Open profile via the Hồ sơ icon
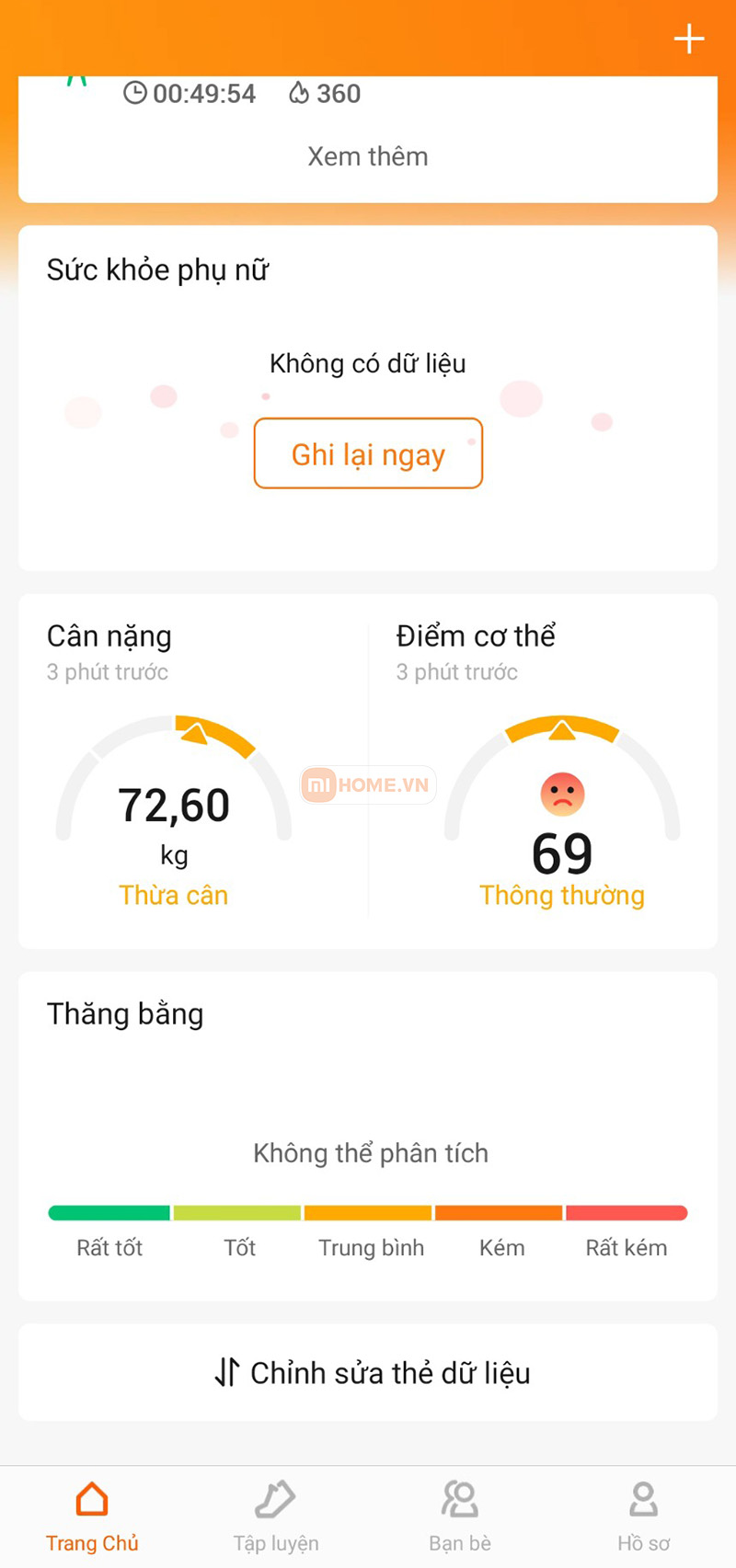 pos(643,1499)
